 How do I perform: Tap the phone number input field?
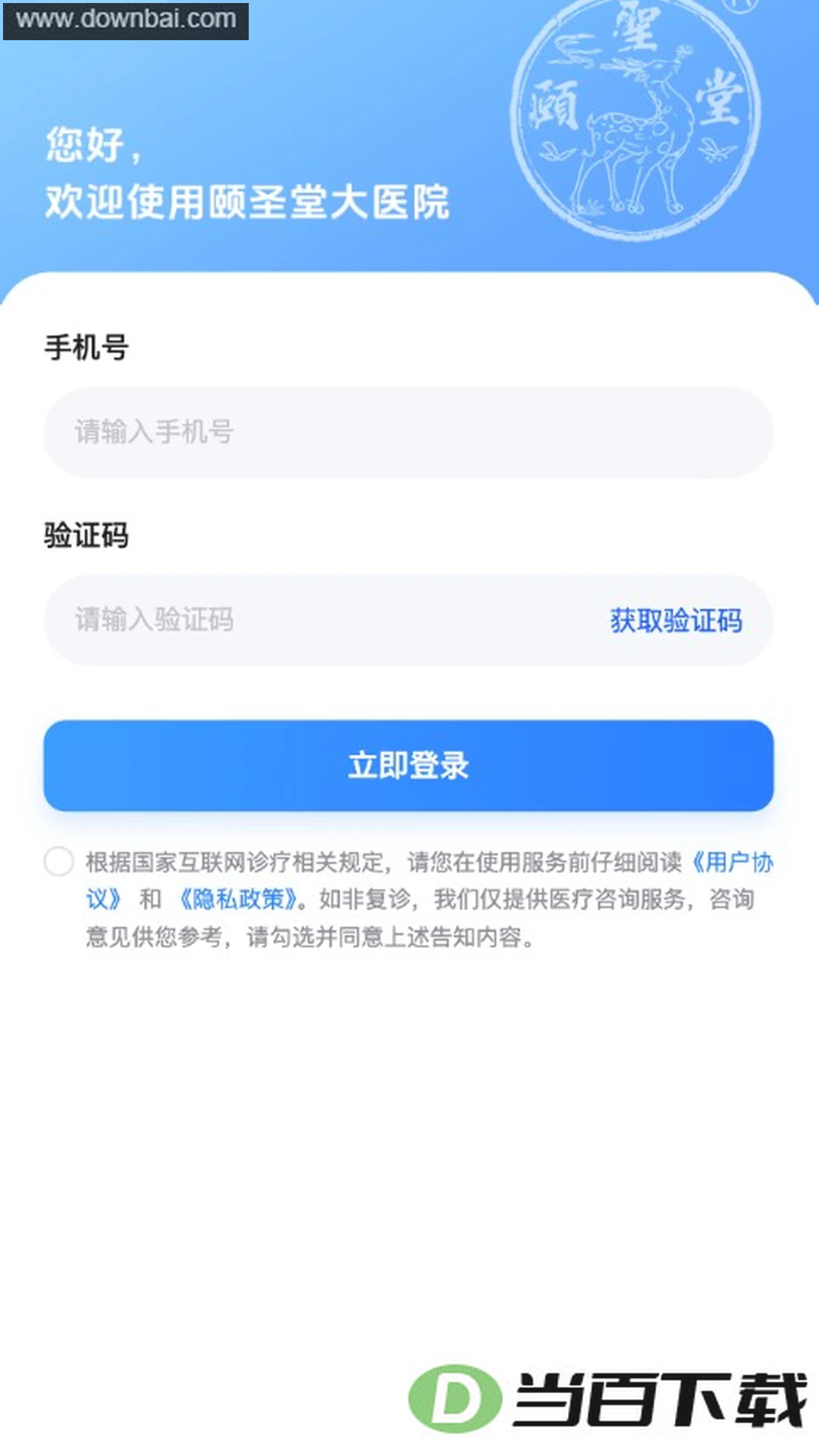tap(408, 432)
